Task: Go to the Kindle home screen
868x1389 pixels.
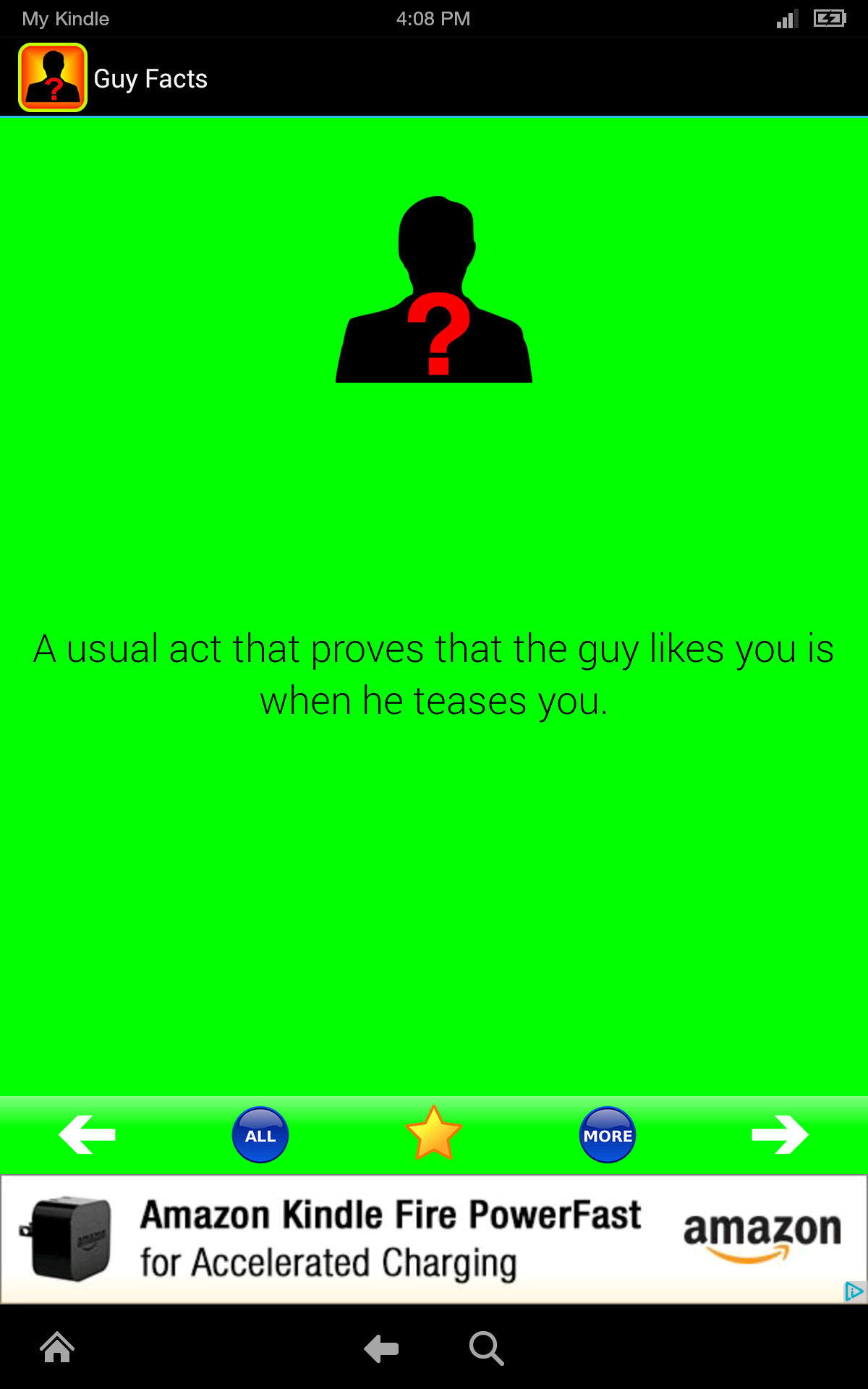Action: coord(57,1348)
